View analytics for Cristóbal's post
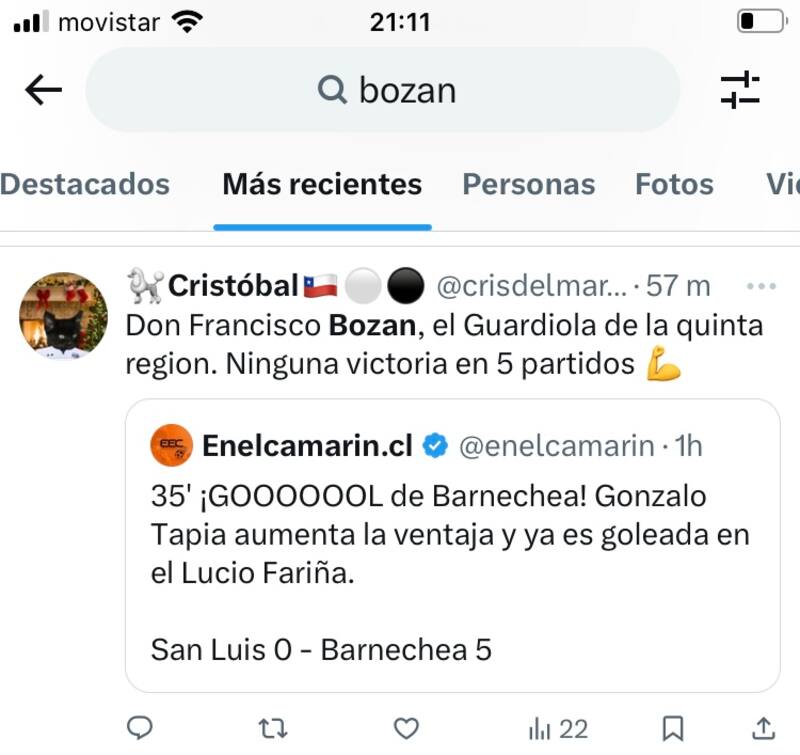This screenshot has height=755, width=800. click(x=558, y=728)
